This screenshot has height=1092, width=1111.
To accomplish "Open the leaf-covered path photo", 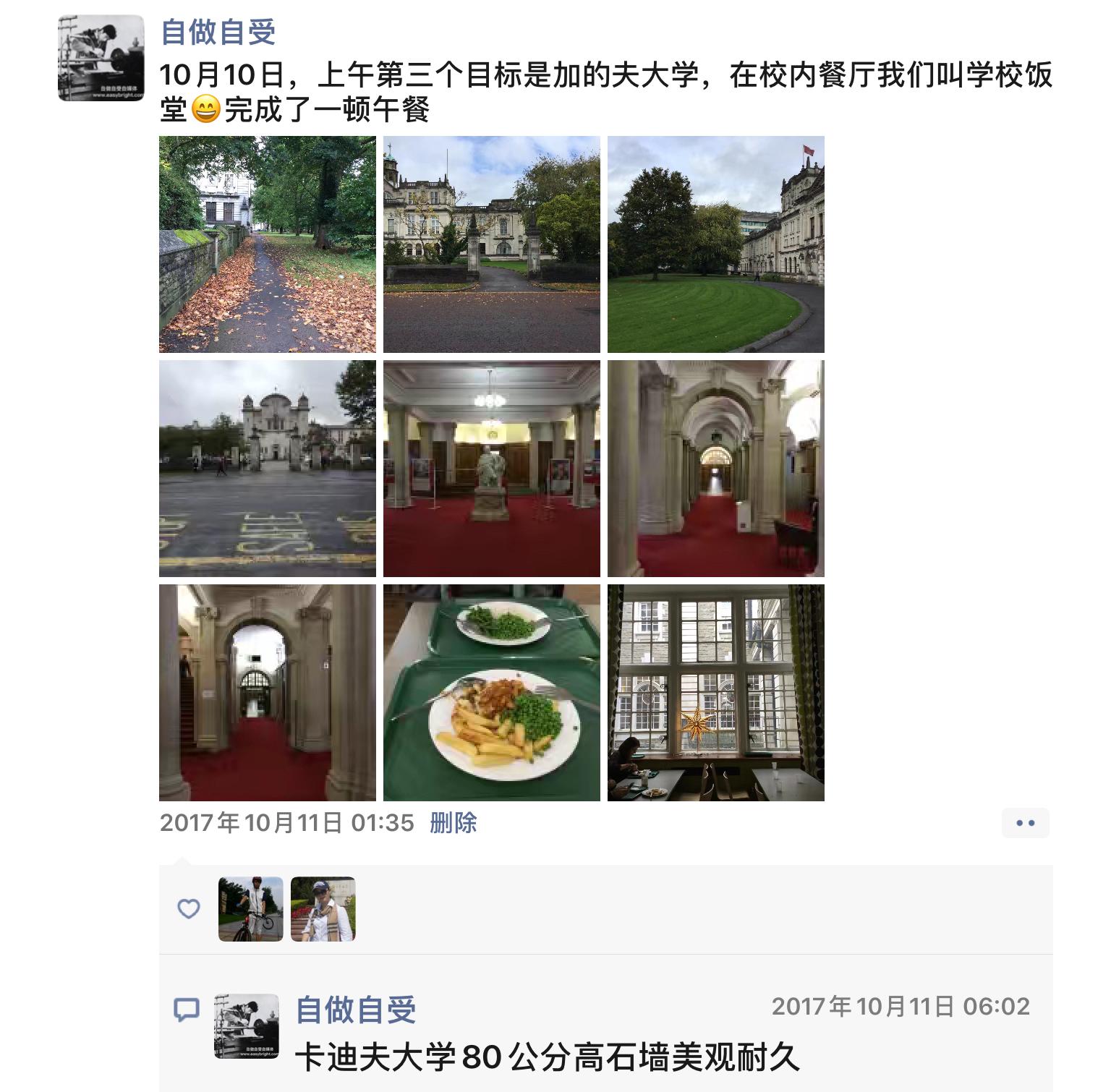I will tap(267, 244).
